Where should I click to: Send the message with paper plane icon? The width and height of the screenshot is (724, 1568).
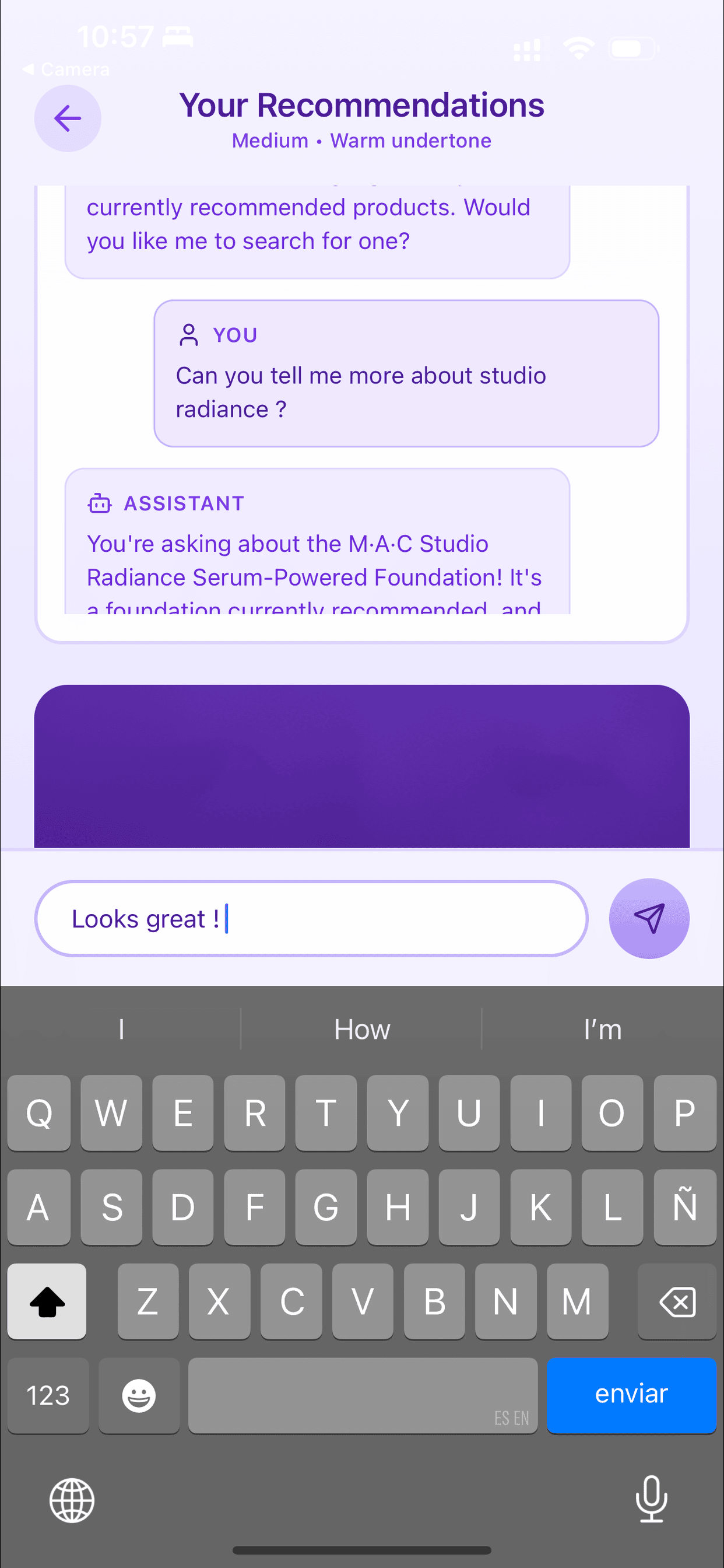click(x=649, y=918)
